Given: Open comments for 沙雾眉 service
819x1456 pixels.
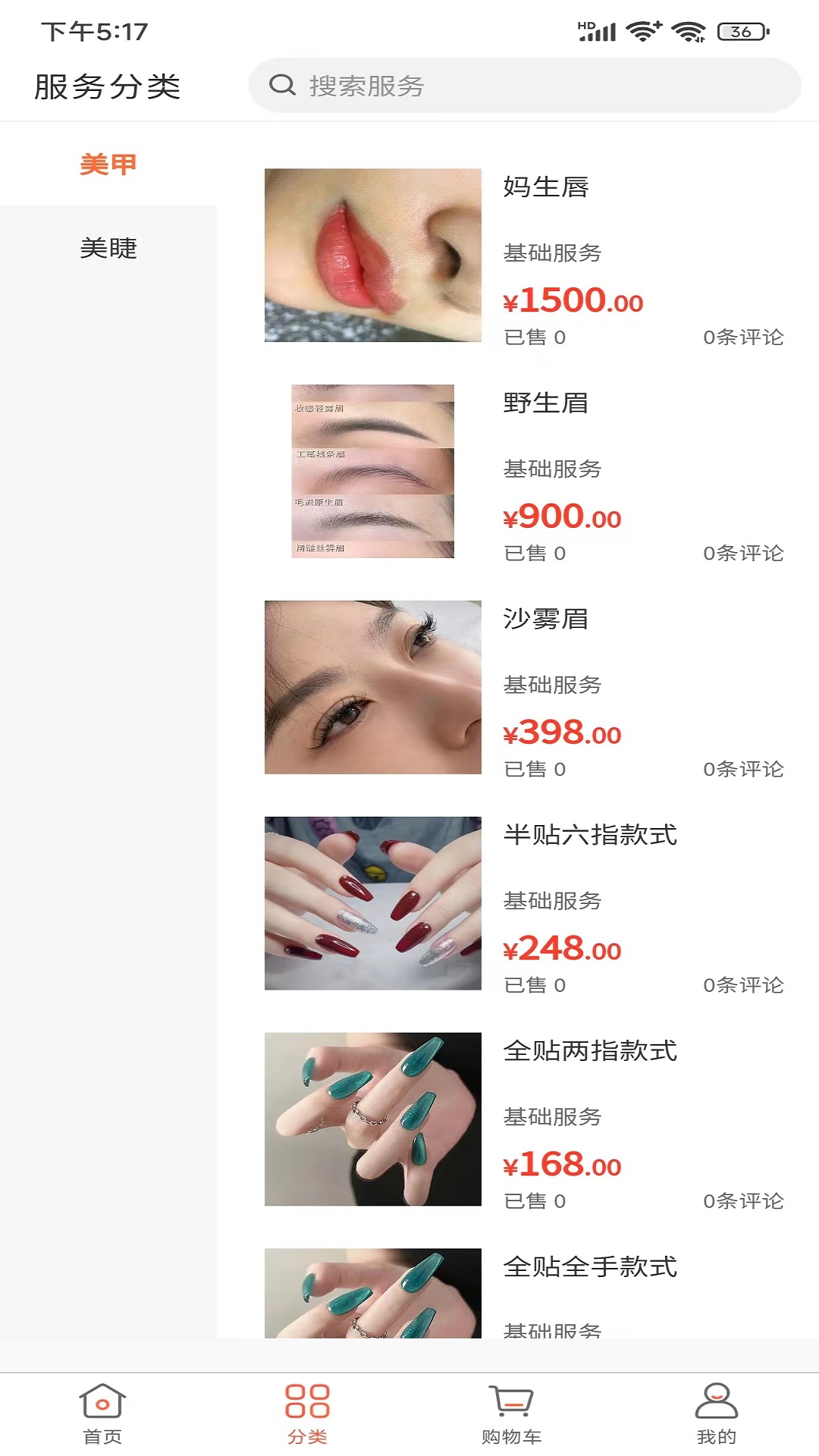Looking at the screenshot, I should click(x=745, y=770).
